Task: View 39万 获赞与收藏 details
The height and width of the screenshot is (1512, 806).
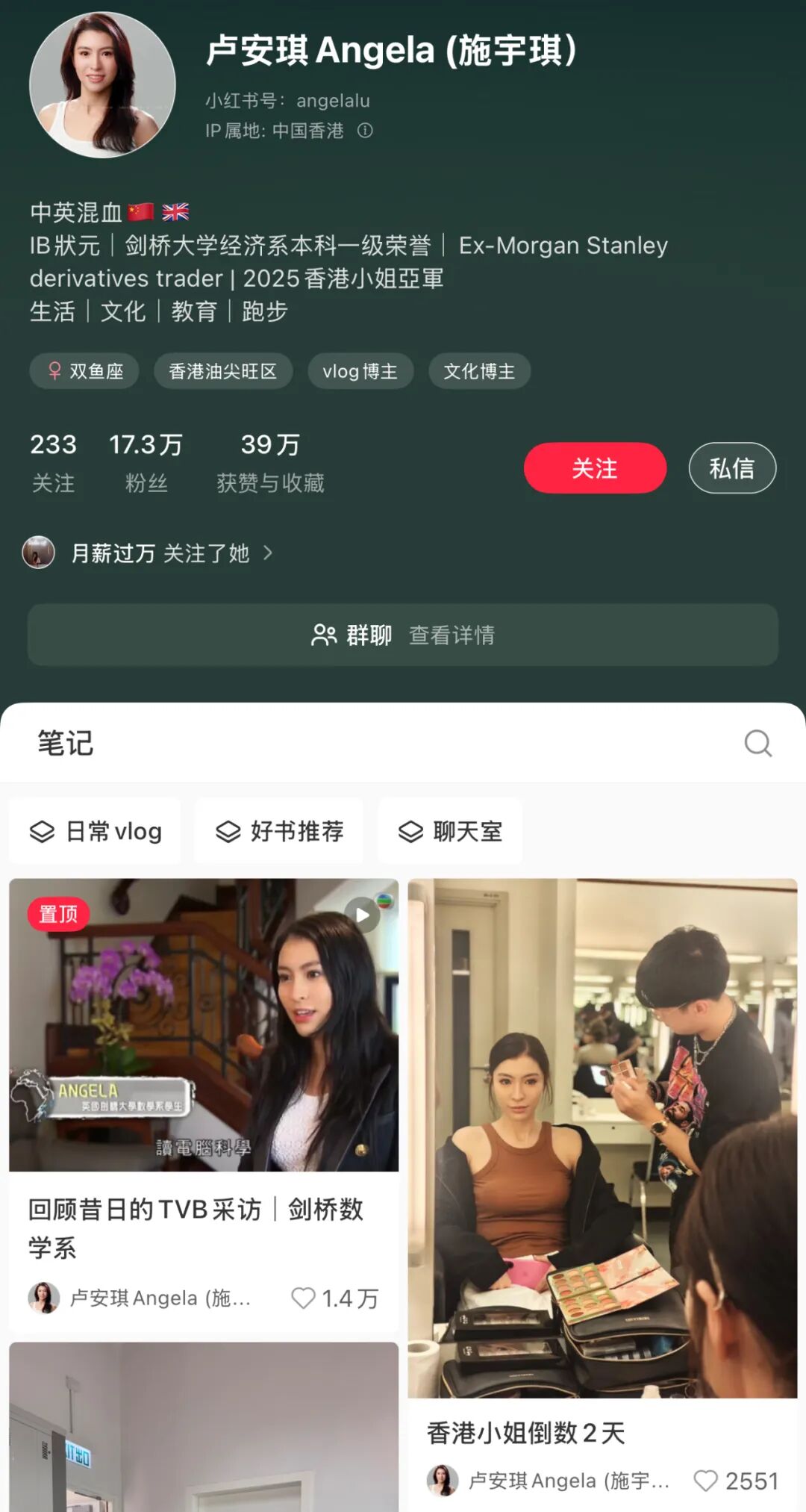Action: (270, 462)
